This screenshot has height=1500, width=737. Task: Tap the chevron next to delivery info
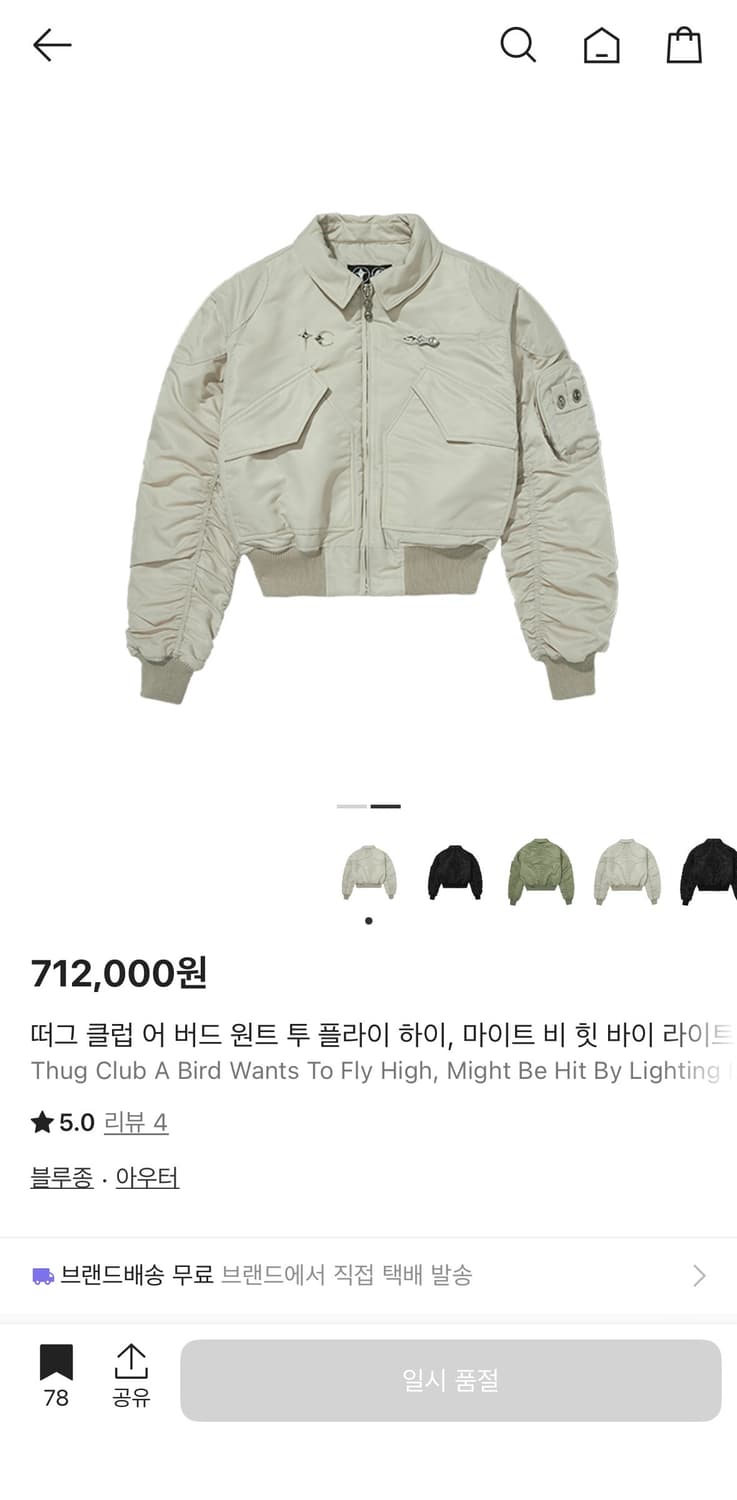pyautogui.click(x=700, y=1273)
